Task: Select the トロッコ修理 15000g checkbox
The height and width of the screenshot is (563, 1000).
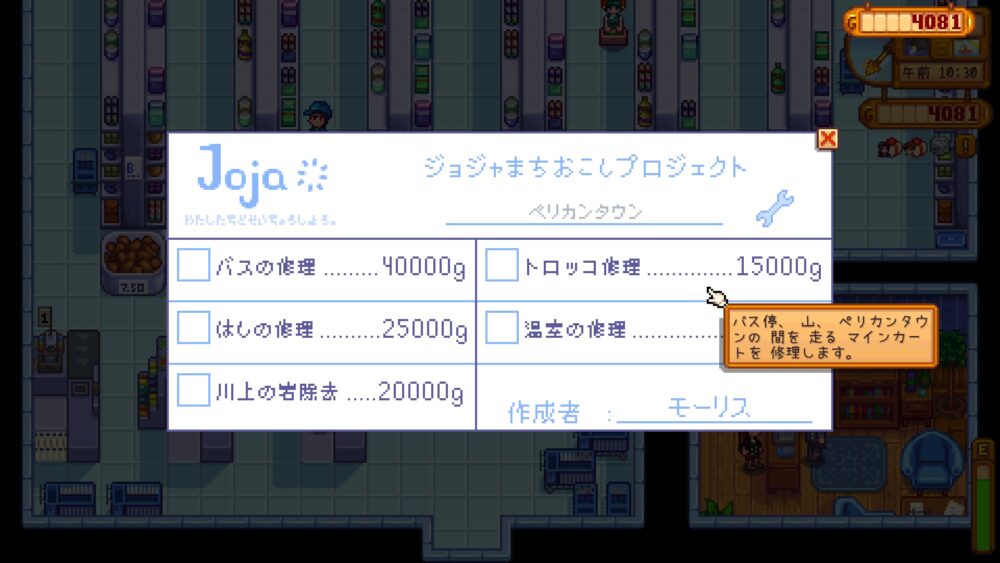Action: coord(501,266)
